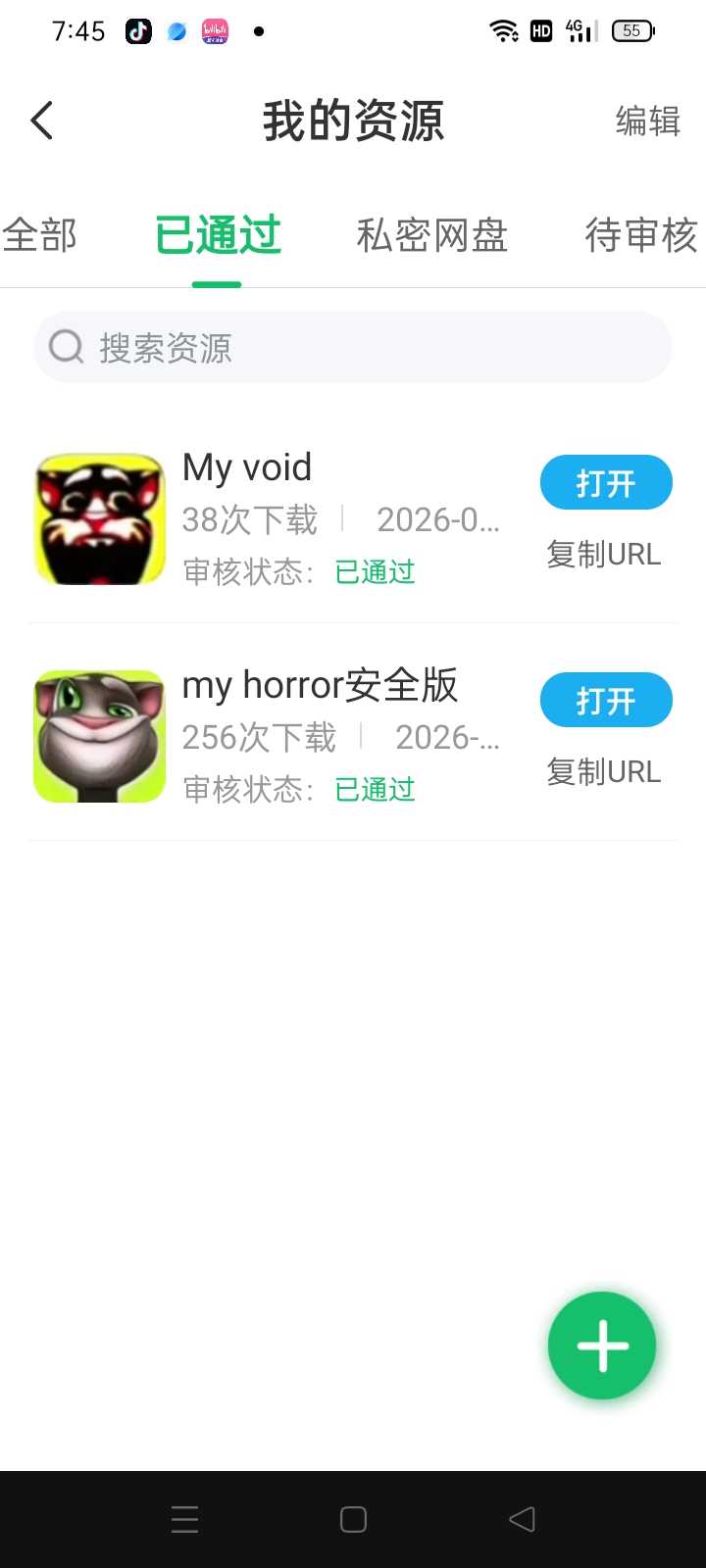Focus the 搜索资源 search field
Viewport: 706px width, 1568px height.
[x=353, y=348]
